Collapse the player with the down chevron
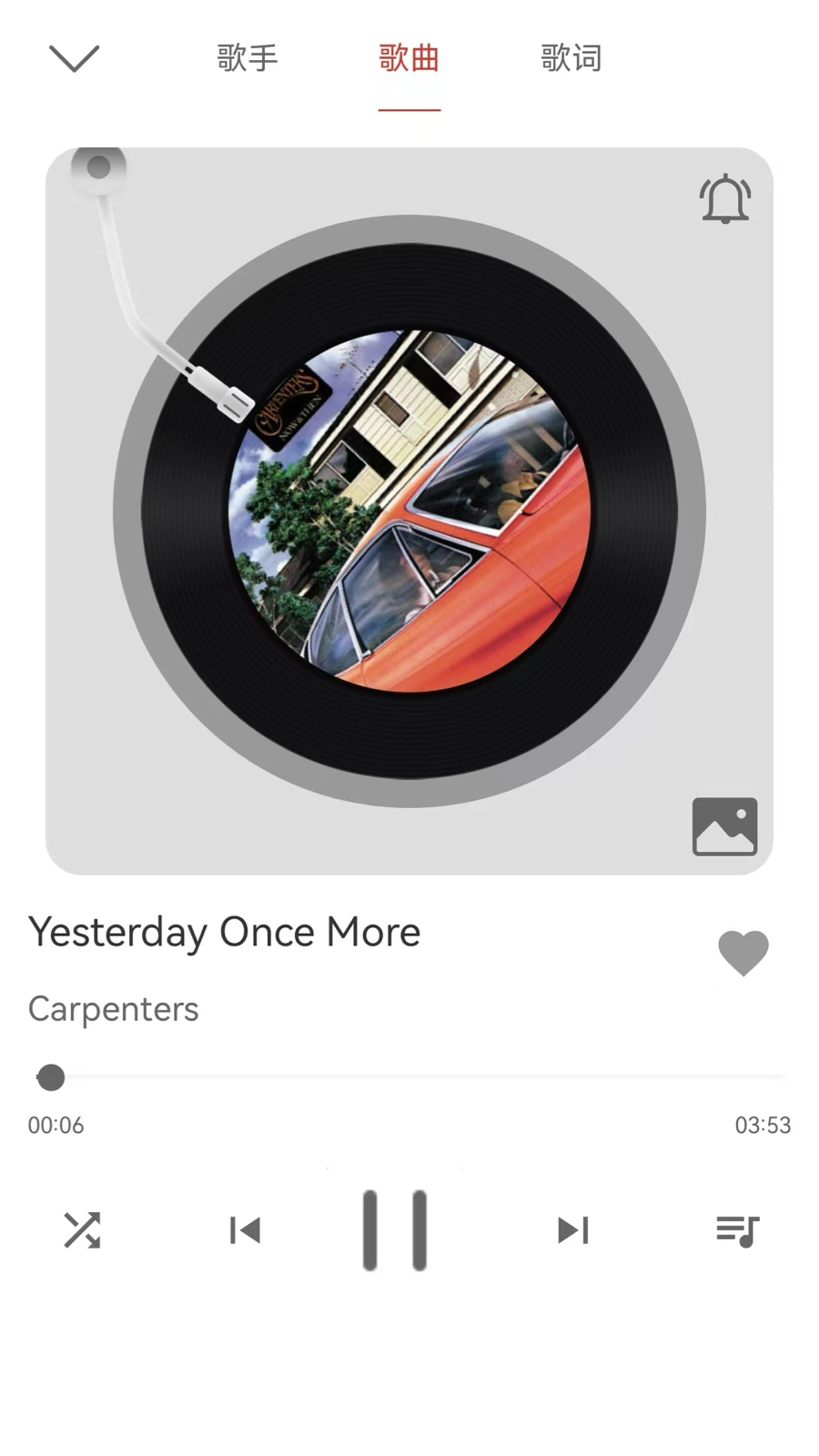The height and width of the screenshot is (1456, 819). [74, 58]
